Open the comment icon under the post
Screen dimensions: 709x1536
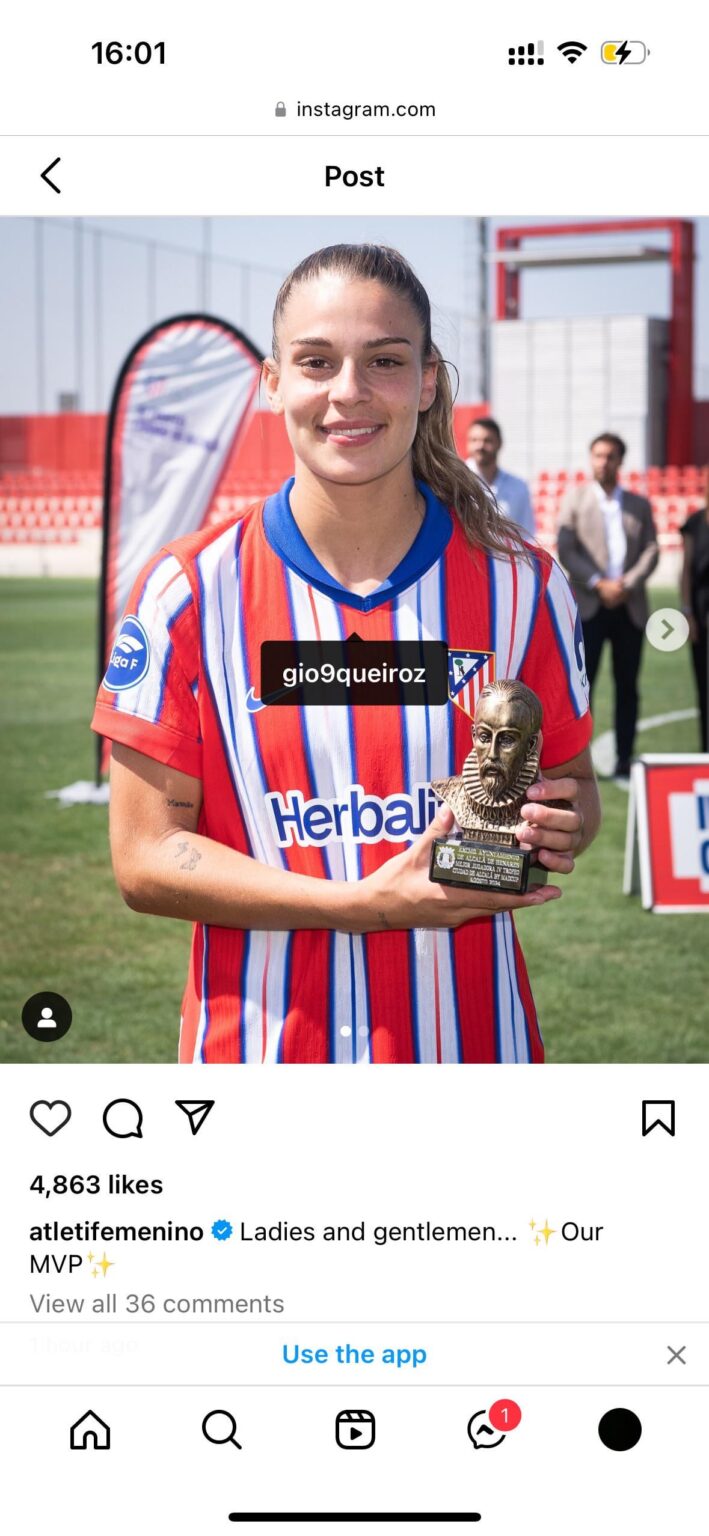tap(122, 1118)
